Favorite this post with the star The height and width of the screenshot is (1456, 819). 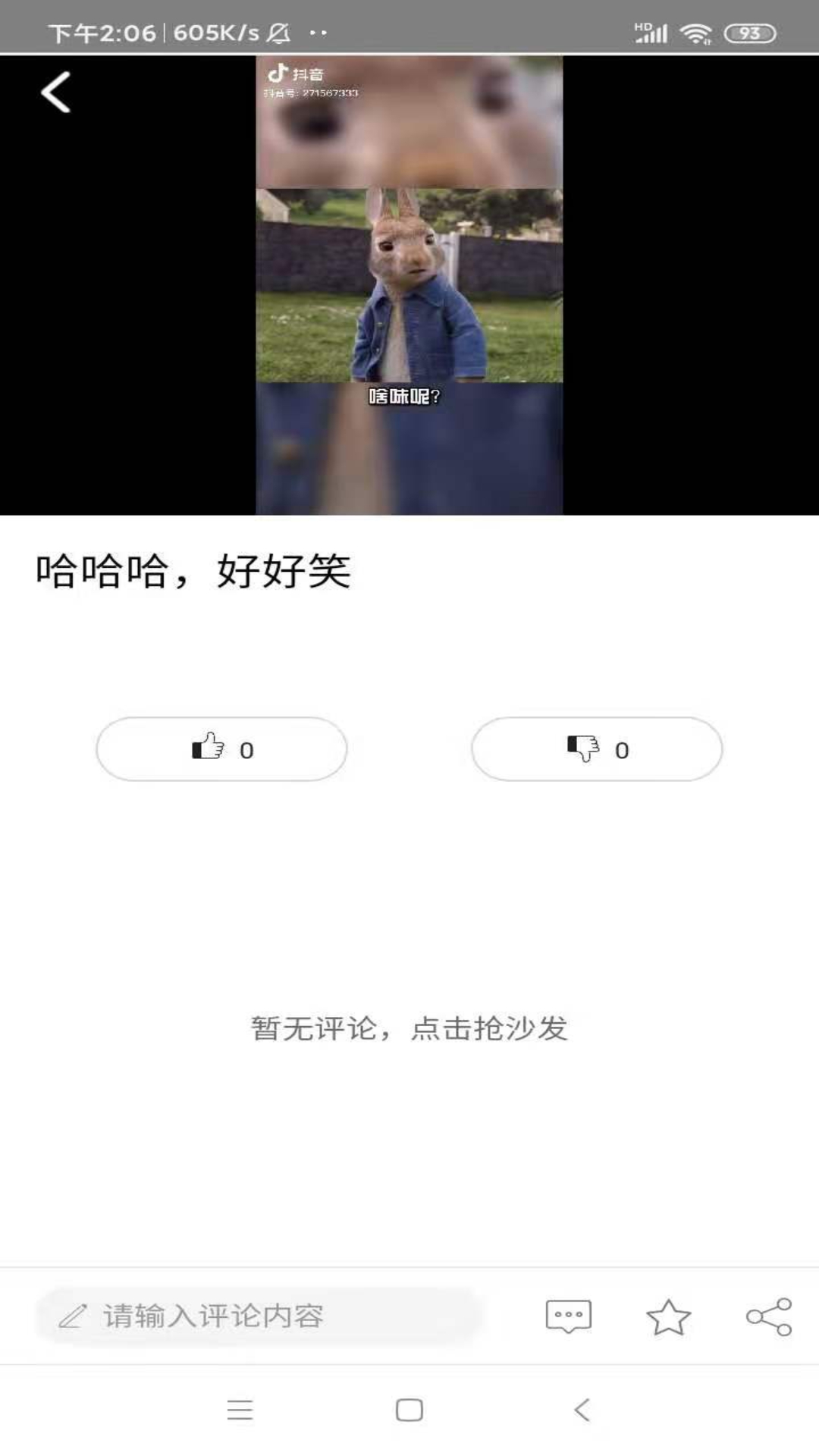pyautogui.click(x=668, y=1316)
